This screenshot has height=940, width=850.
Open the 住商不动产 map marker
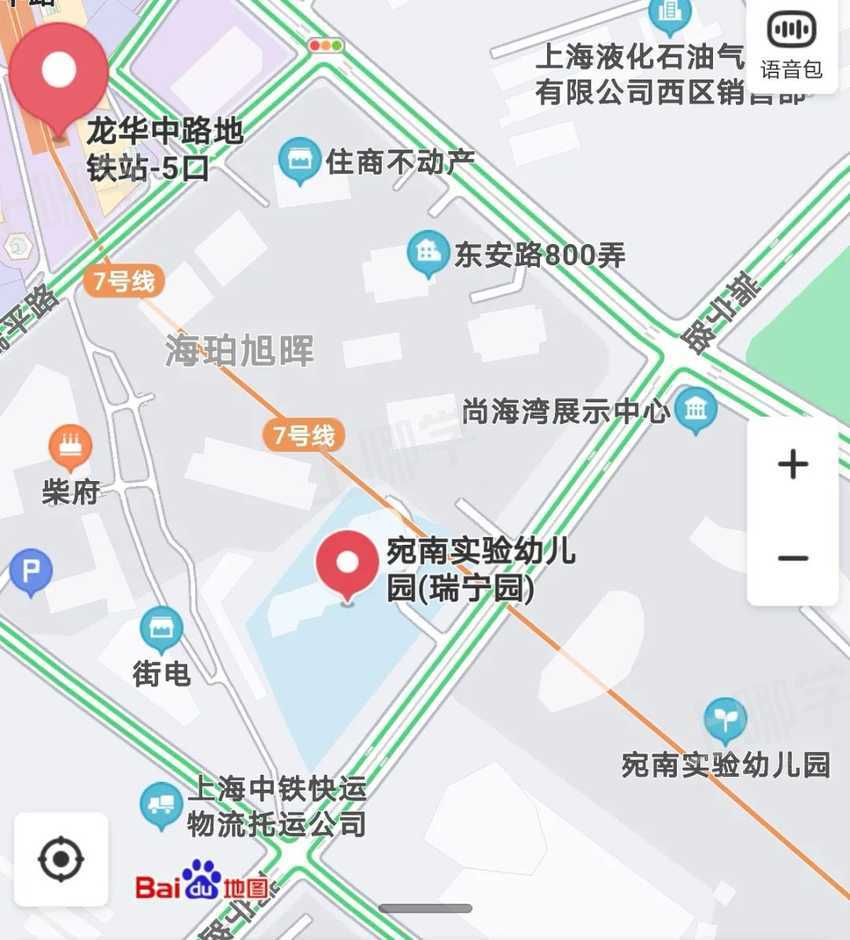(x=299, y=160)
